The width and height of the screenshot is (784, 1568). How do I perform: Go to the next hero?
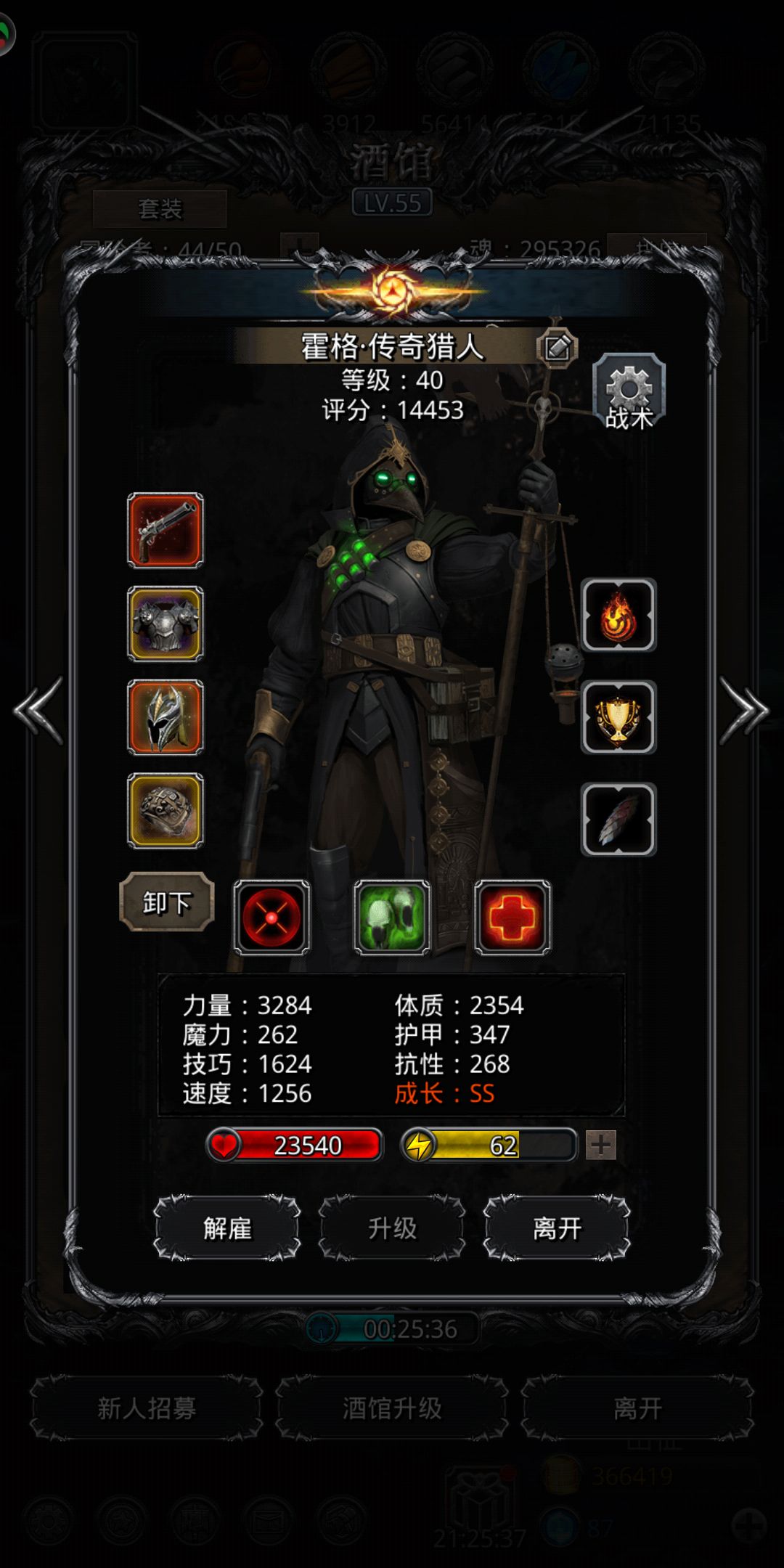tap(743, 711)
